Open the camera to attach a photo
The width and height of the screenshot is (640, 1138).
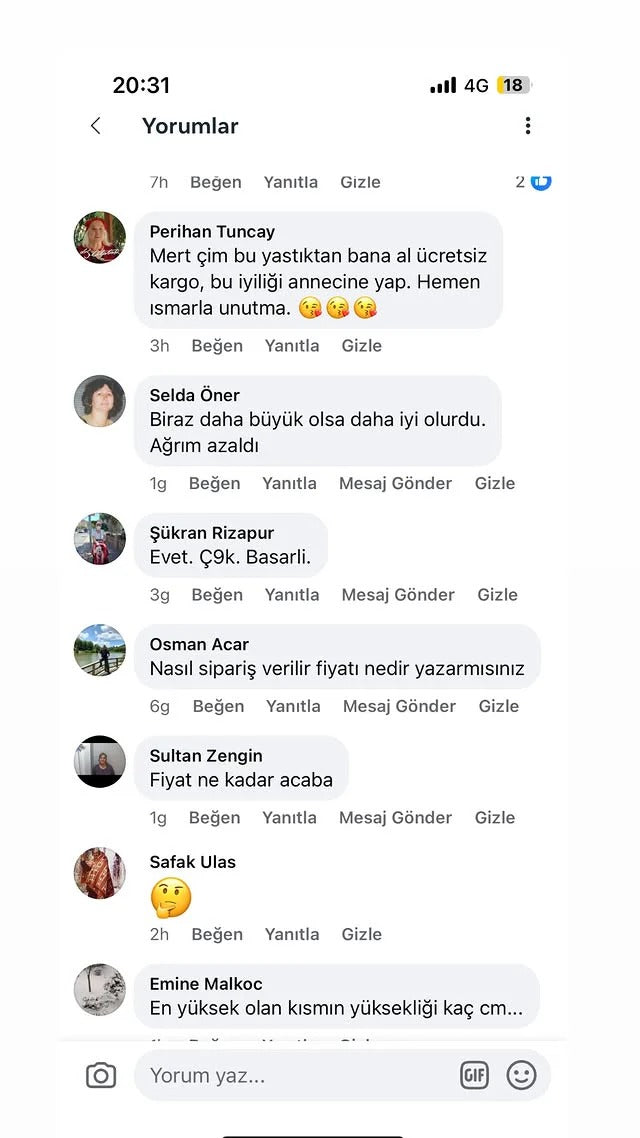(x=101, y=1076)
